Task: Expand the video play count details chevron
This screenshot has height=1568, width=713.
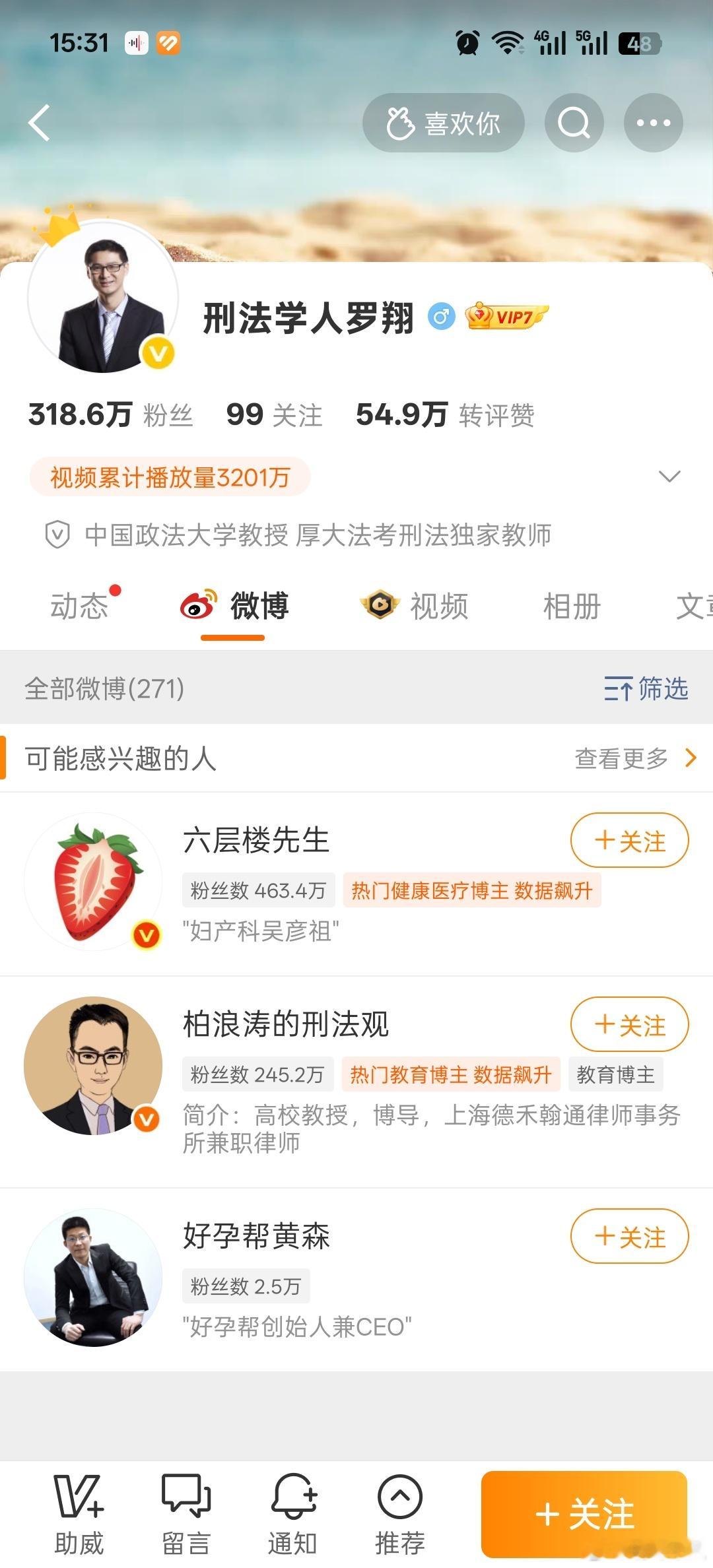Action: 669,476
